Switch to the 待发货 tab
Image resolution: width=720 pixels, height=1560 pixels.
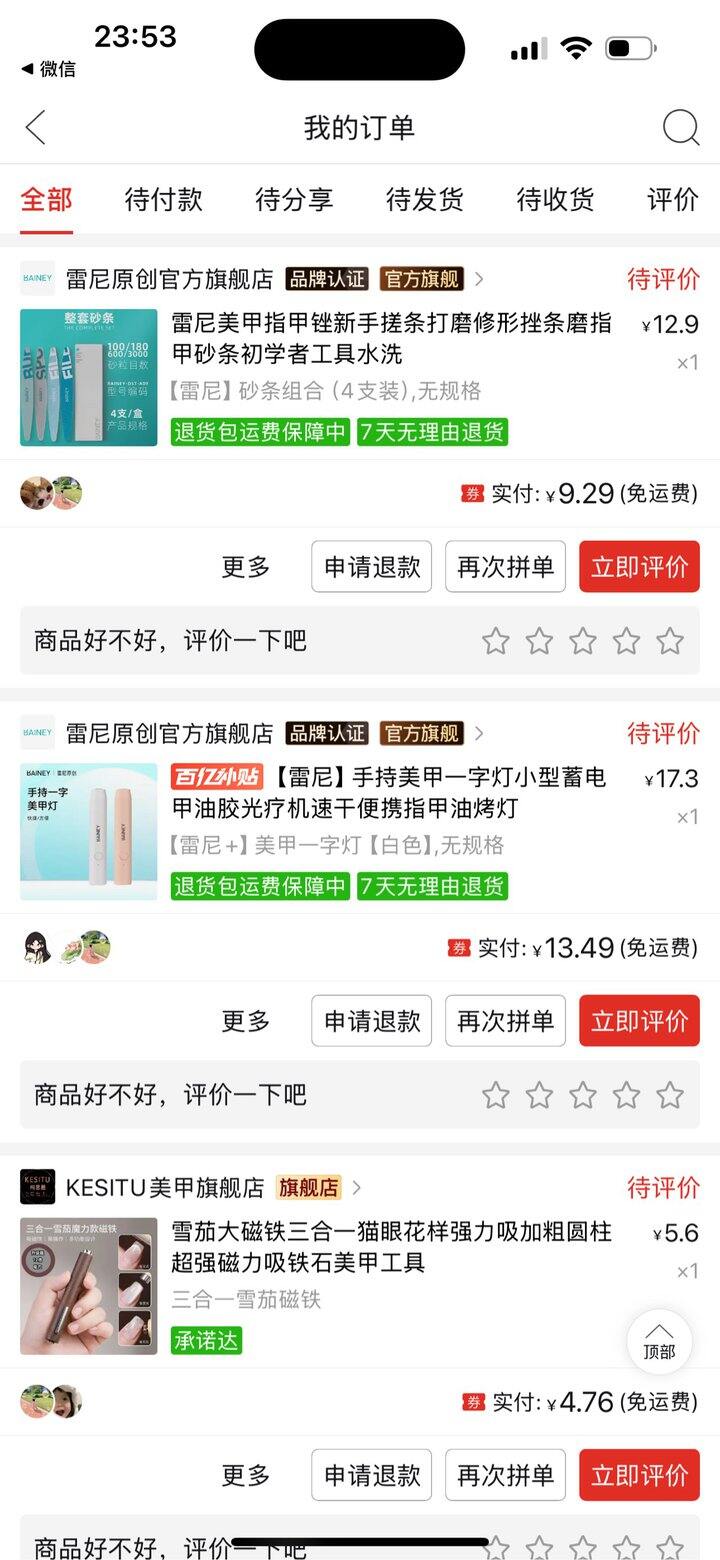(425, 199)
